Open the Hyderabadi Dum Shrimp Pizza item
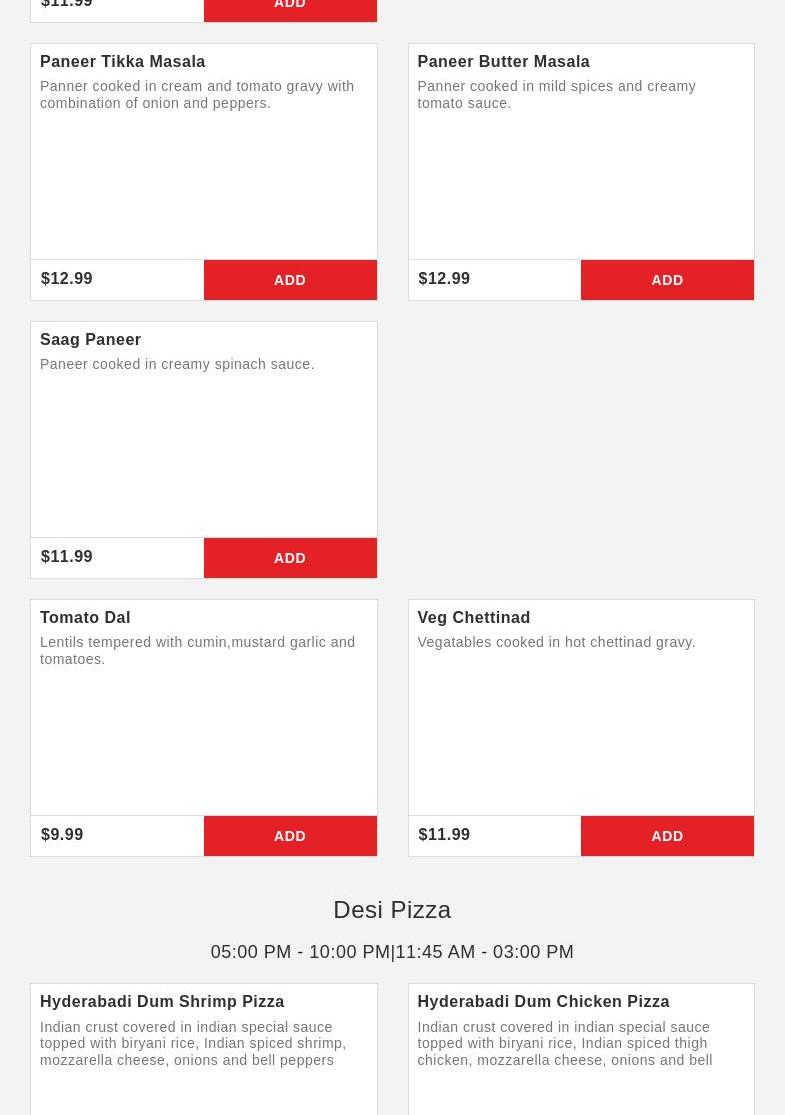The height and width of the screenshot is (1115, 785). point(162,1002)
